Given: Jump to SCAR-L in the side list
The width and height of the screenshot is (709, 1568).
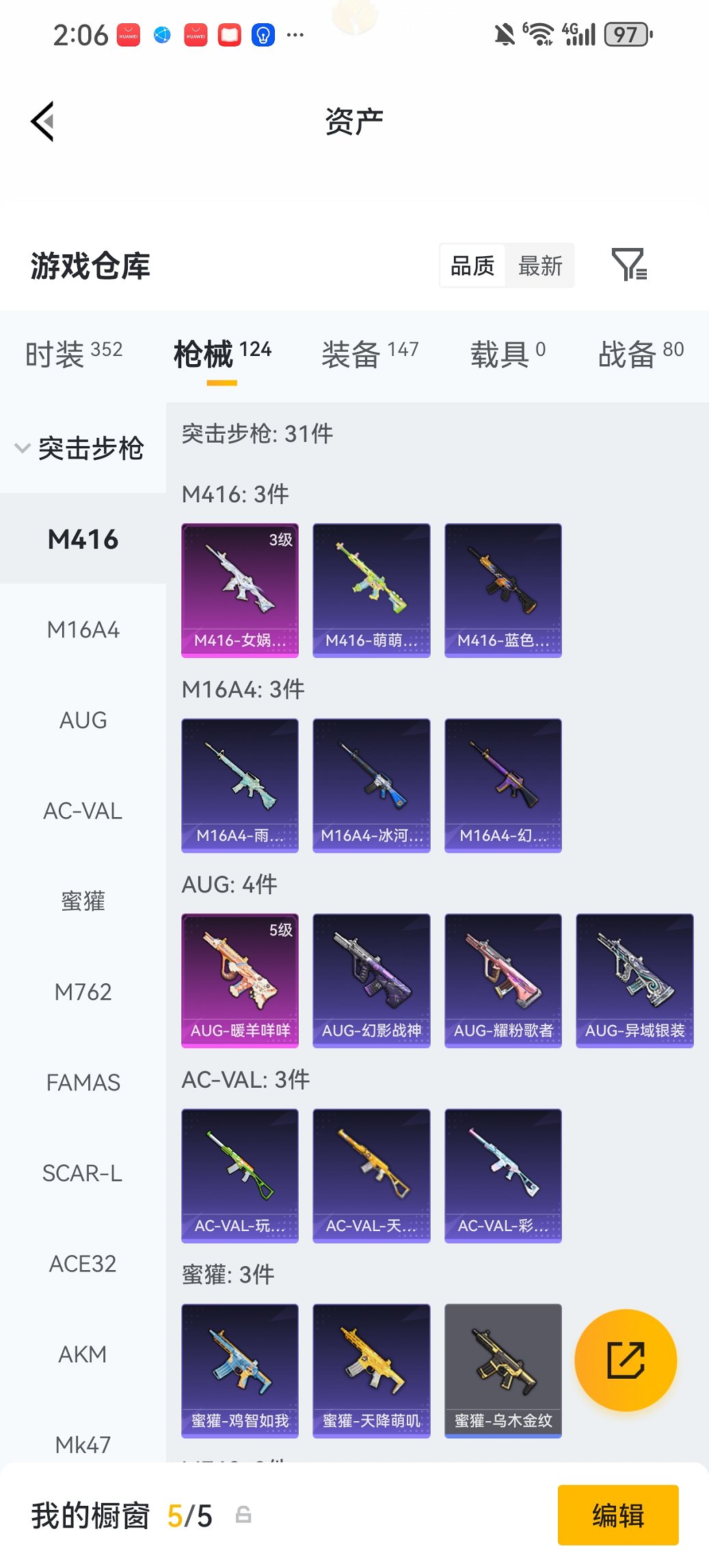Looking at the screenshot, I should pos(83,1173).
